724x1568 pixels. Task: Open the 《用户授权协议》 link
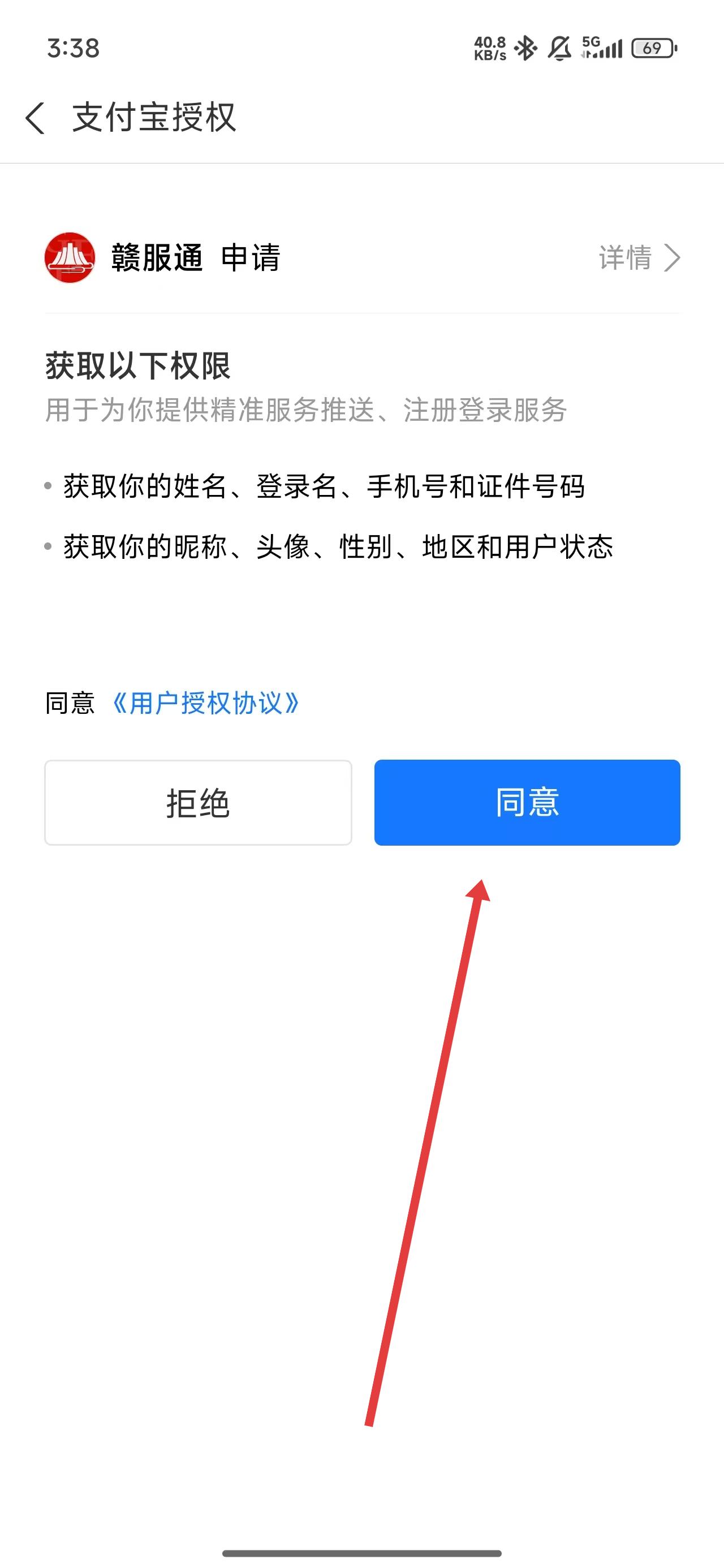206,703
